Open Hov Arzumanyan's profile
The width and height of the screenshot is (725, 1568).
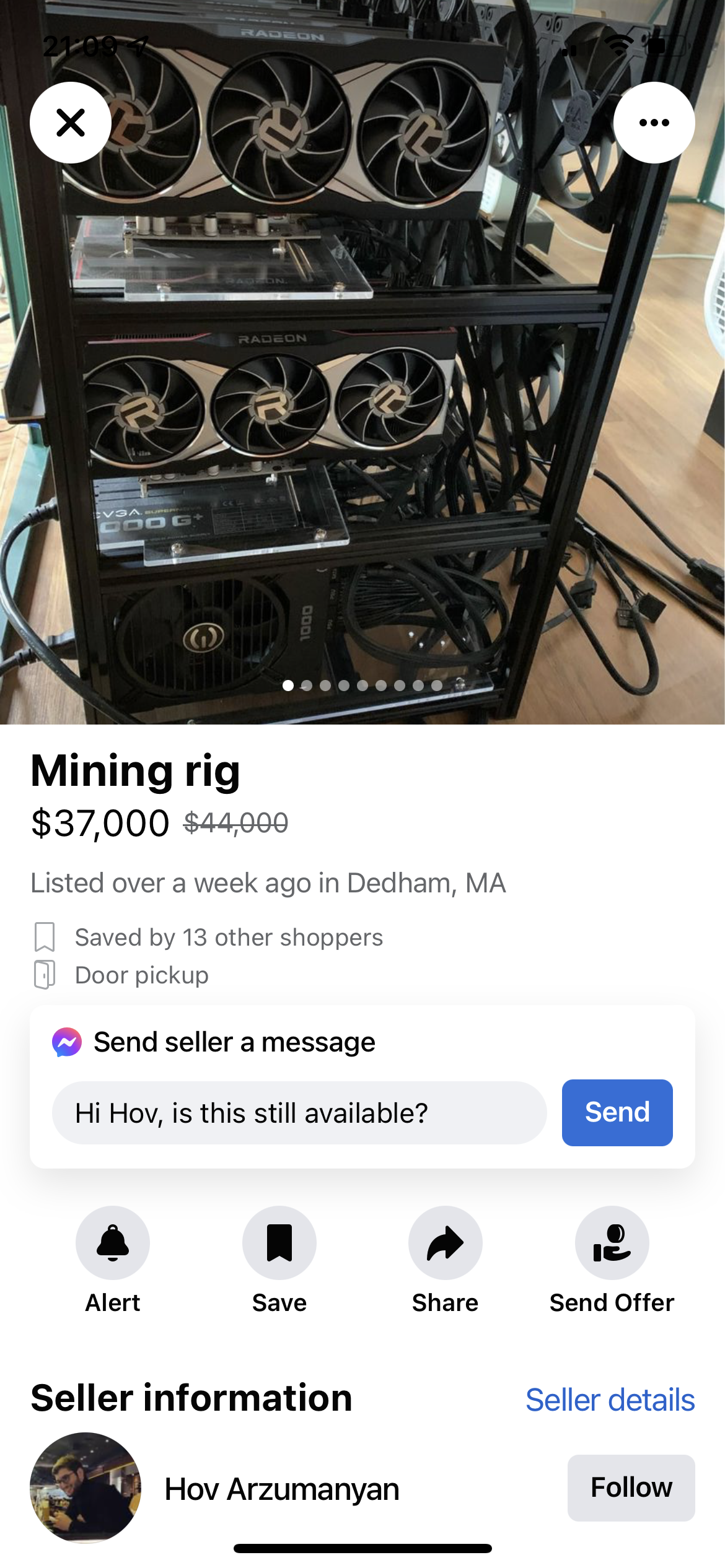point(281,1489)
